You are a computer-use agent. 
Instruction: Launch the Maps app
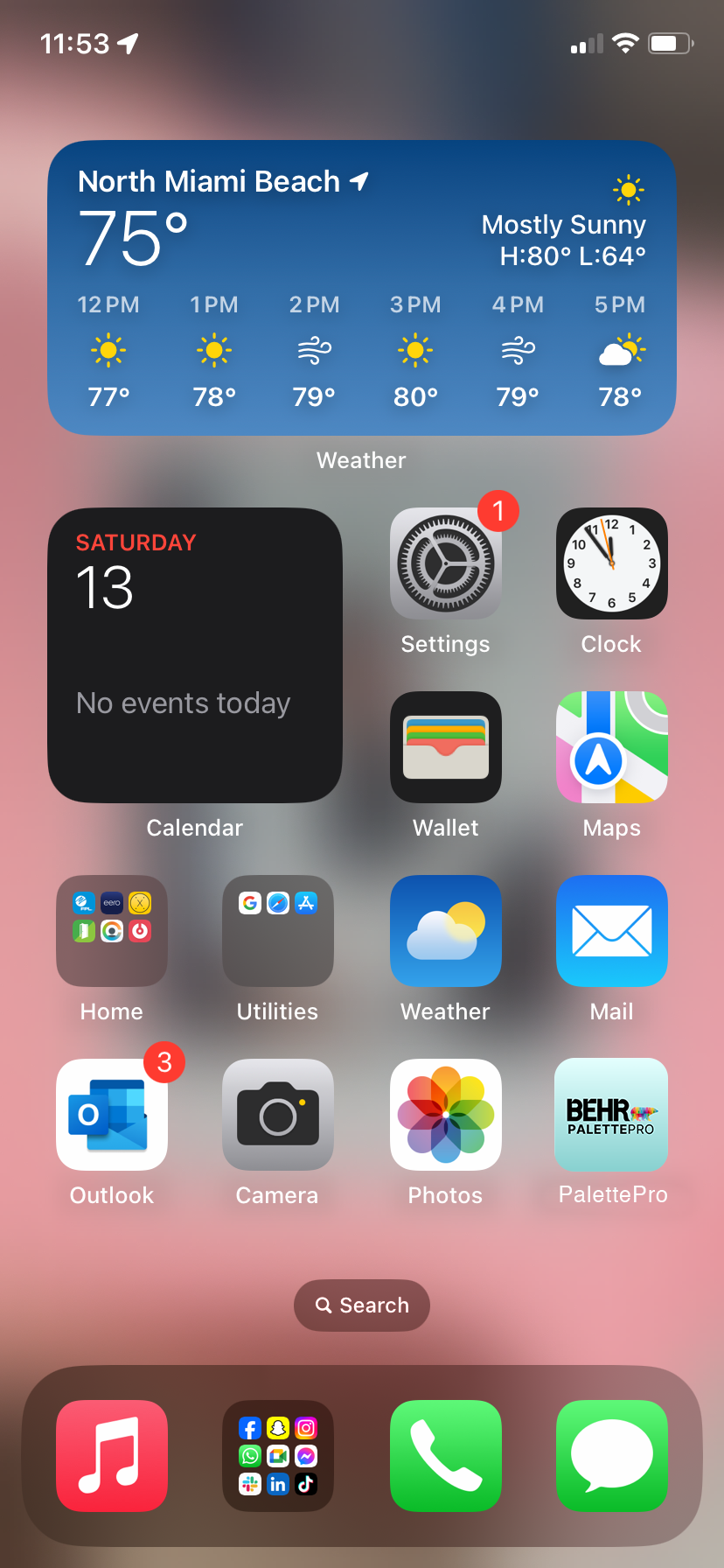pos(612,747)
